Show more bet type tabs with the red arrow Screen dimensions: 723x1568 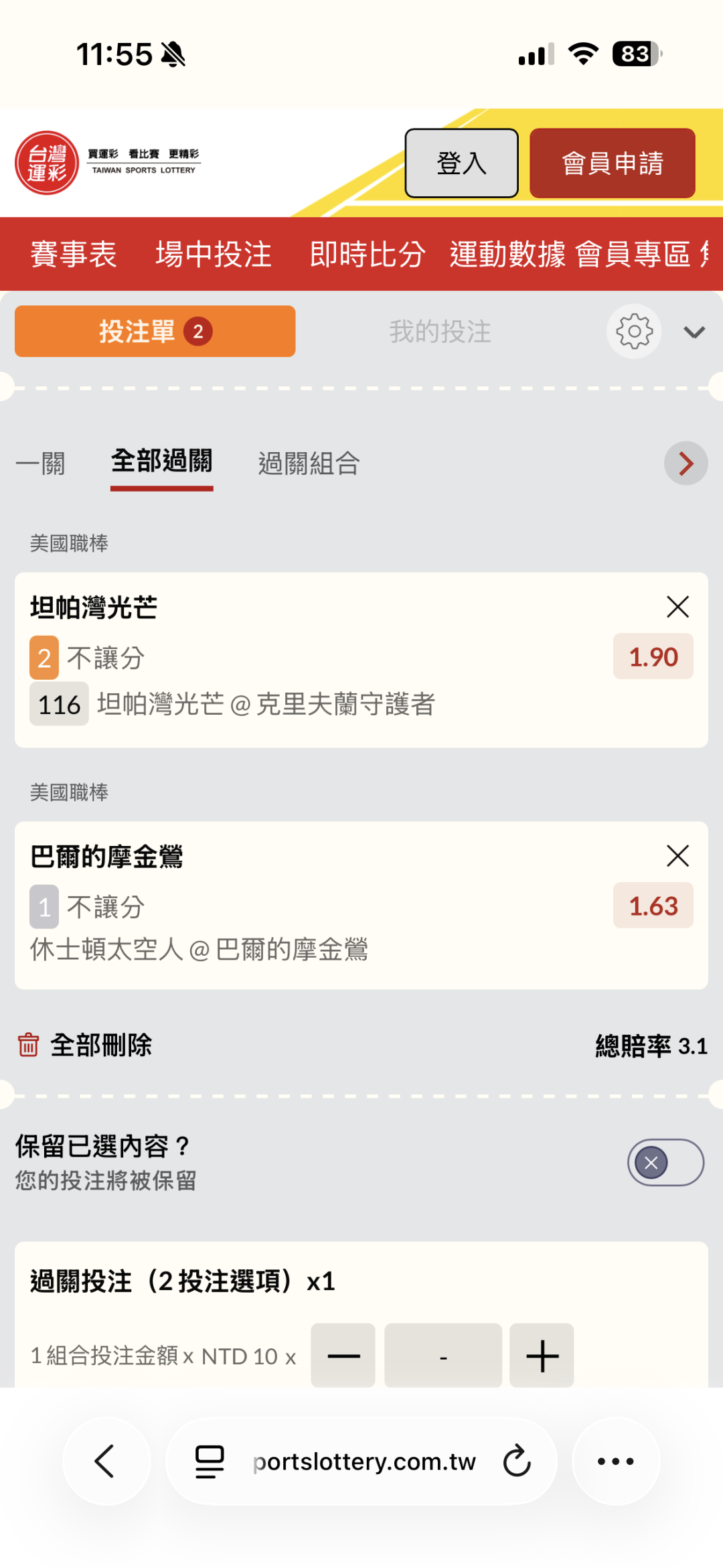[686, 464]
